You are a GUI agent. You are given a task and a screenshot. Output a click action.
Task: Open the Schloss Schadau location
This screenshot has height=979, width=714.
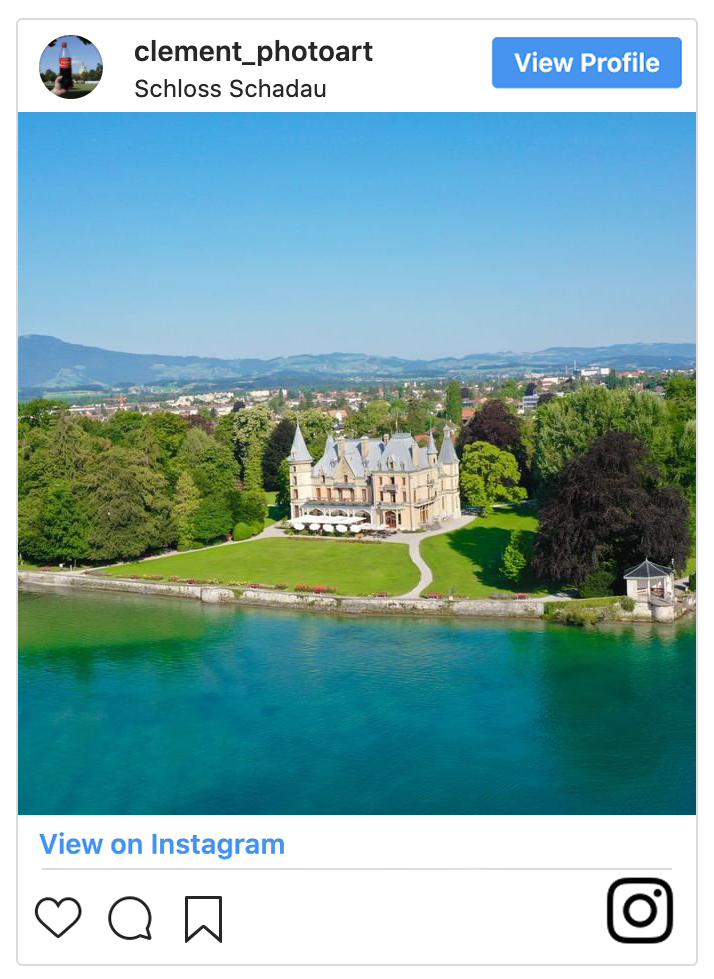coord(230,88)
